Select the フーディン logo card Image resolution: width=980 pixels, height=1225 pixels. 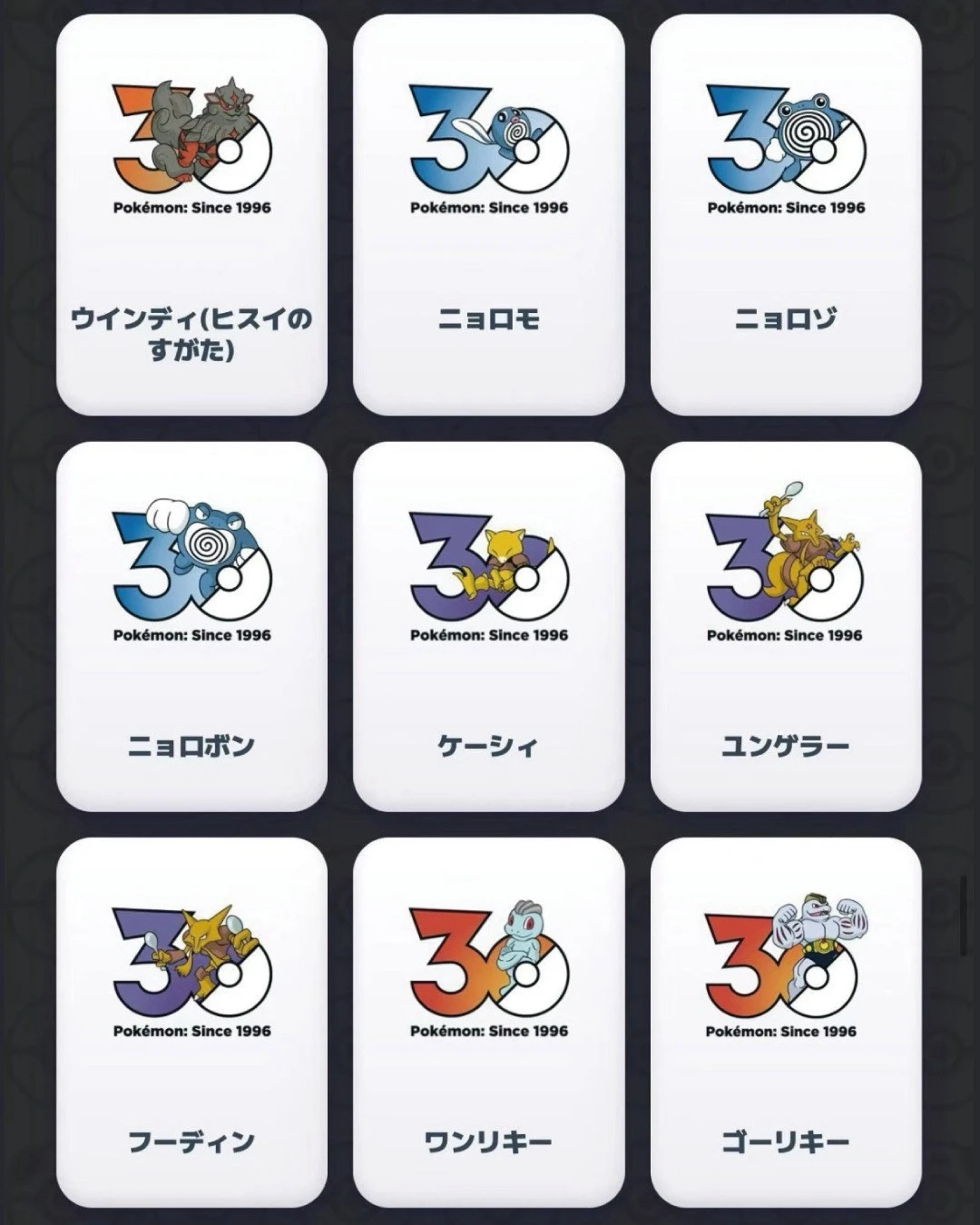[x=191, y=1023]
